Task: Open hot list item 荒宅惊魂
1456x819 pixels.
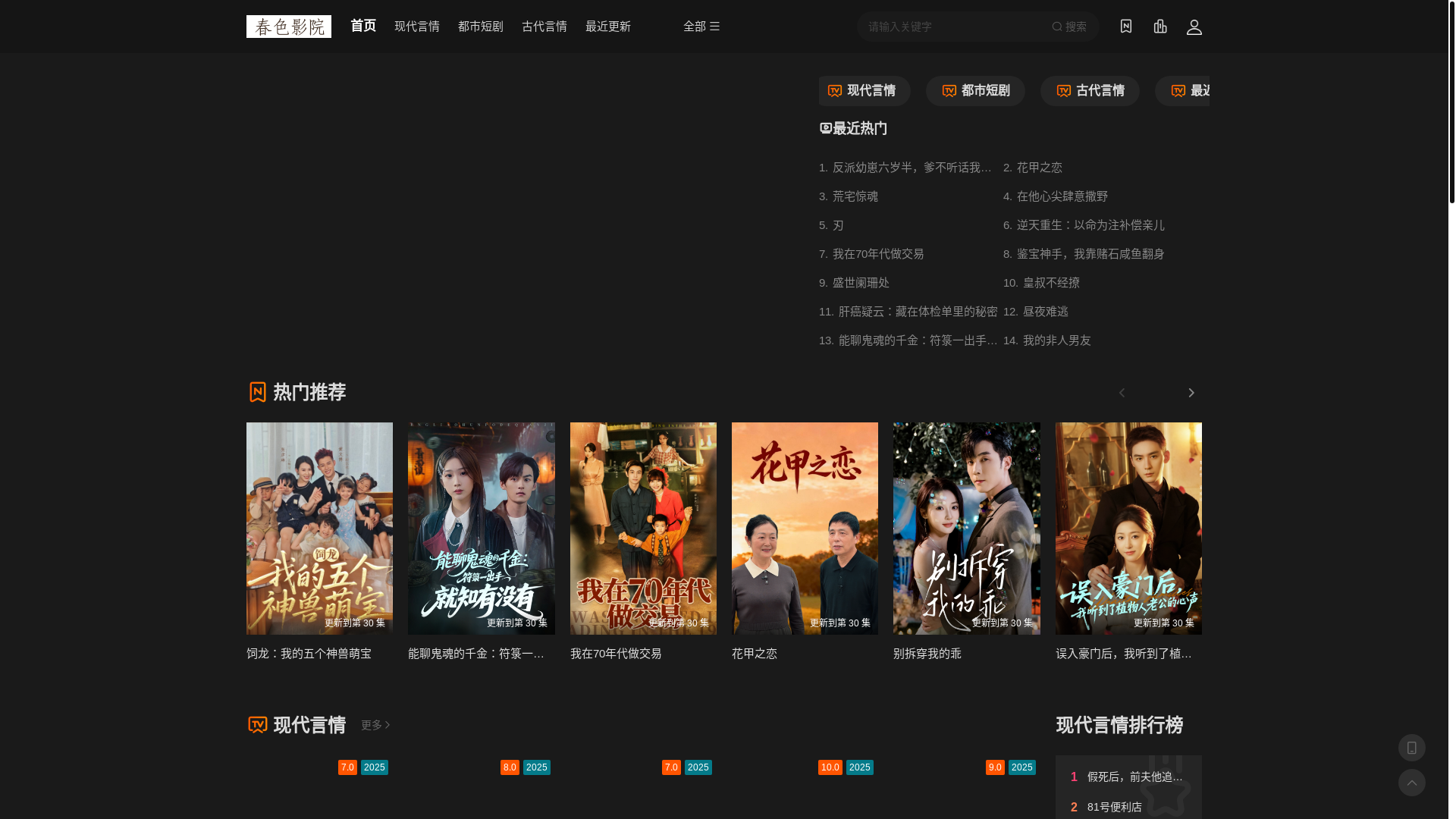Action: tap(855, 196)
